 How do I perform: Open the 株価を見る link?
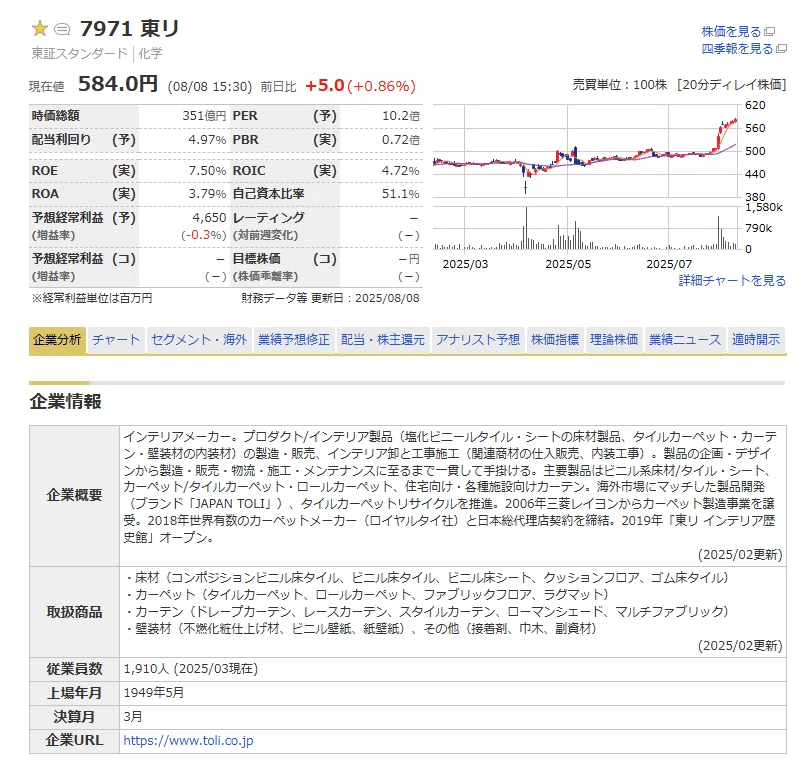[738, 32]
